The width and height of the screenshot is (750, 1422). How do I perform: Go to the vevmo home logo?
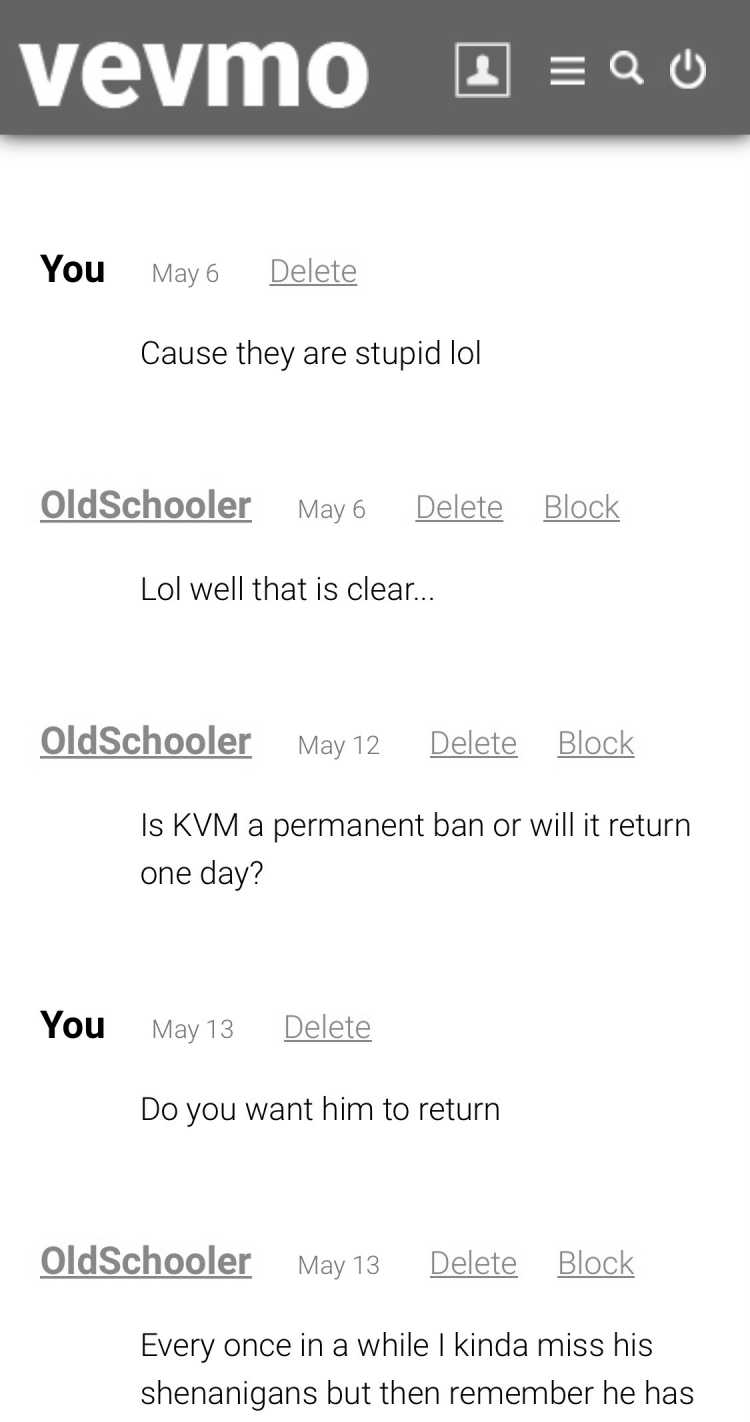click(x=194, y=74)
